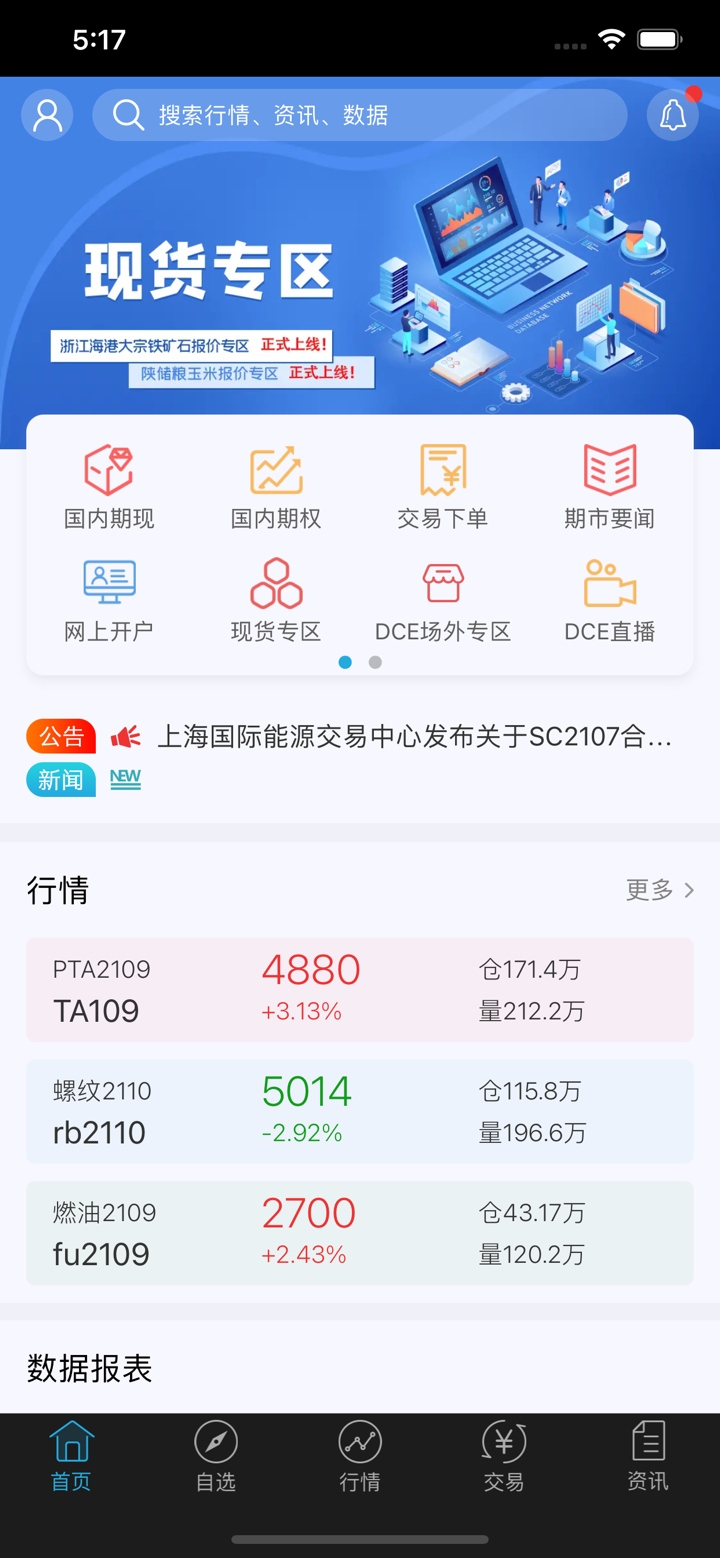Tap the search field for quotes and news
The height and width of the screenshot is (1558, 720).
point(360,115)
